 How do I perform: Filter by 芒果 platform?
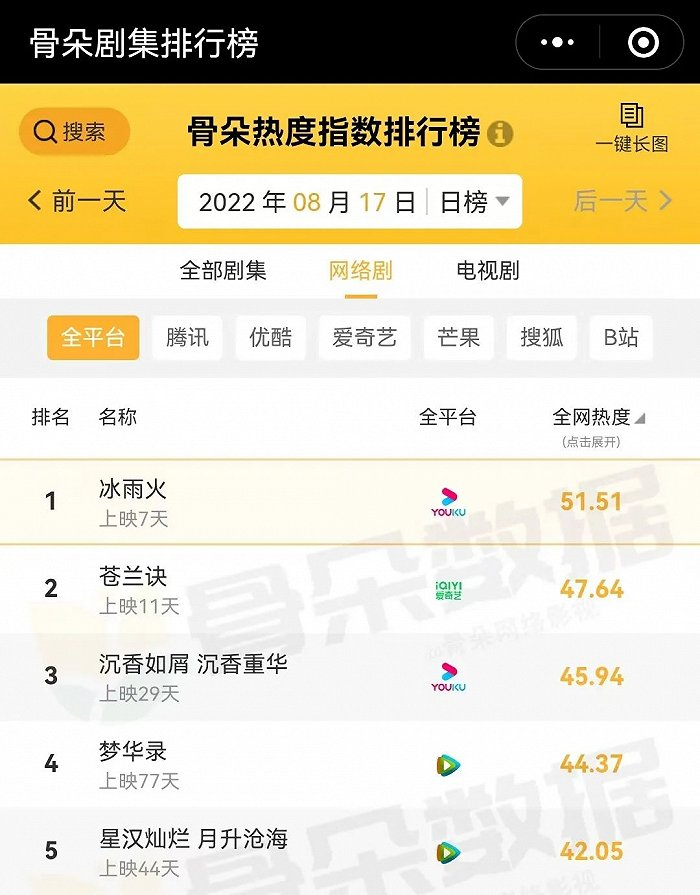458,337
